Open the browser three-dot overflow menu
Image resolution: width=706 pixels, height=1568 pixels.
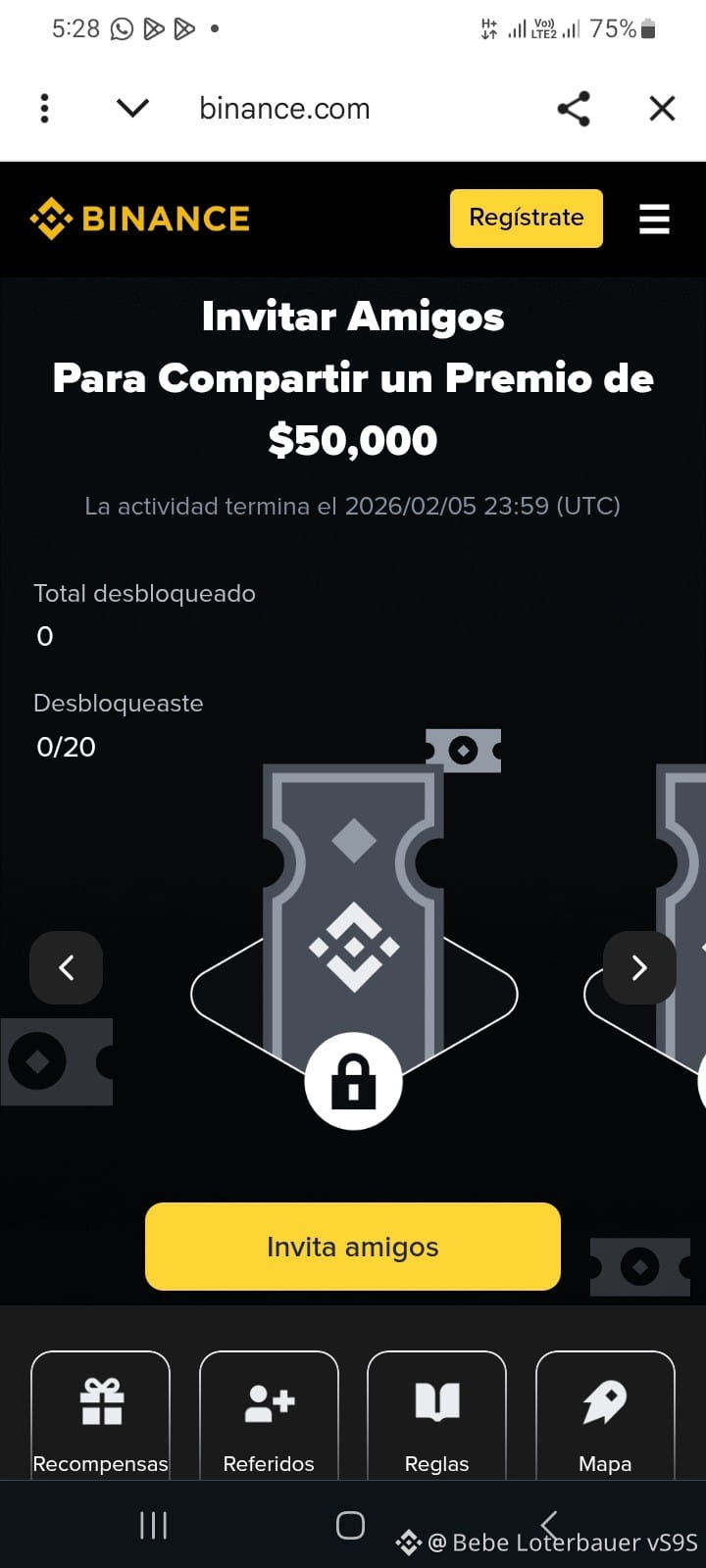[44, 108]
